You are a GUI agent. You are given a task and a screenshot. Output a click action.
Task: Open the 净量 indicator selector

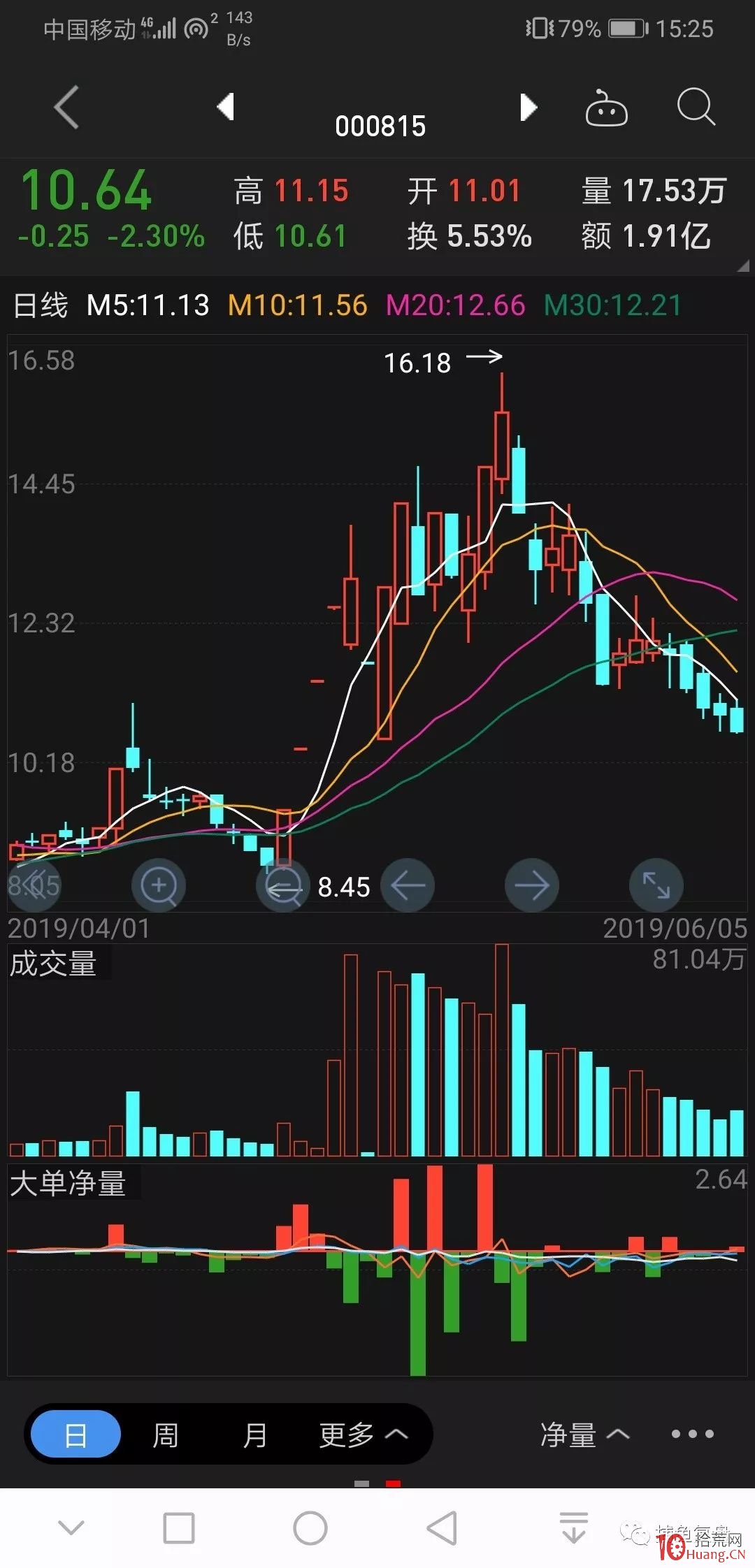[x=585, y=1435]
